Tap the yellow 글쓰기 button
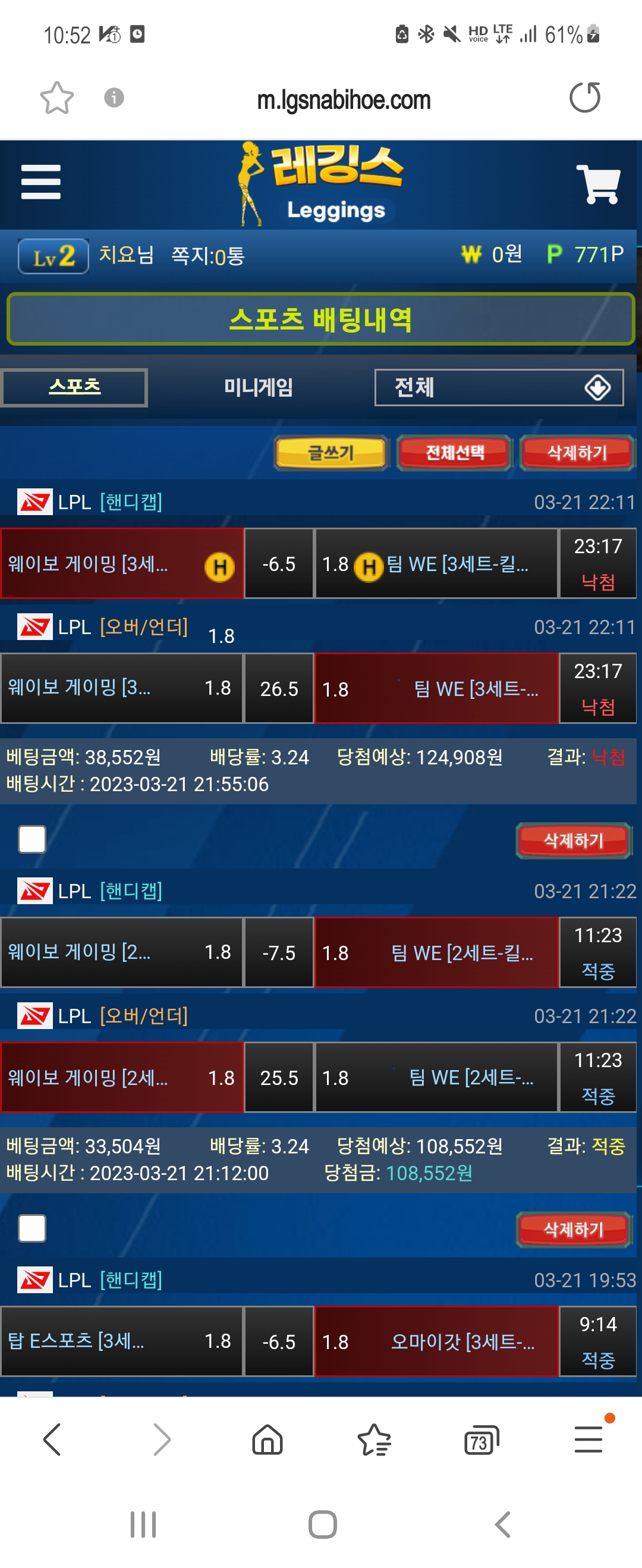This screenshot has width=642, height=1568. [331, 452]
